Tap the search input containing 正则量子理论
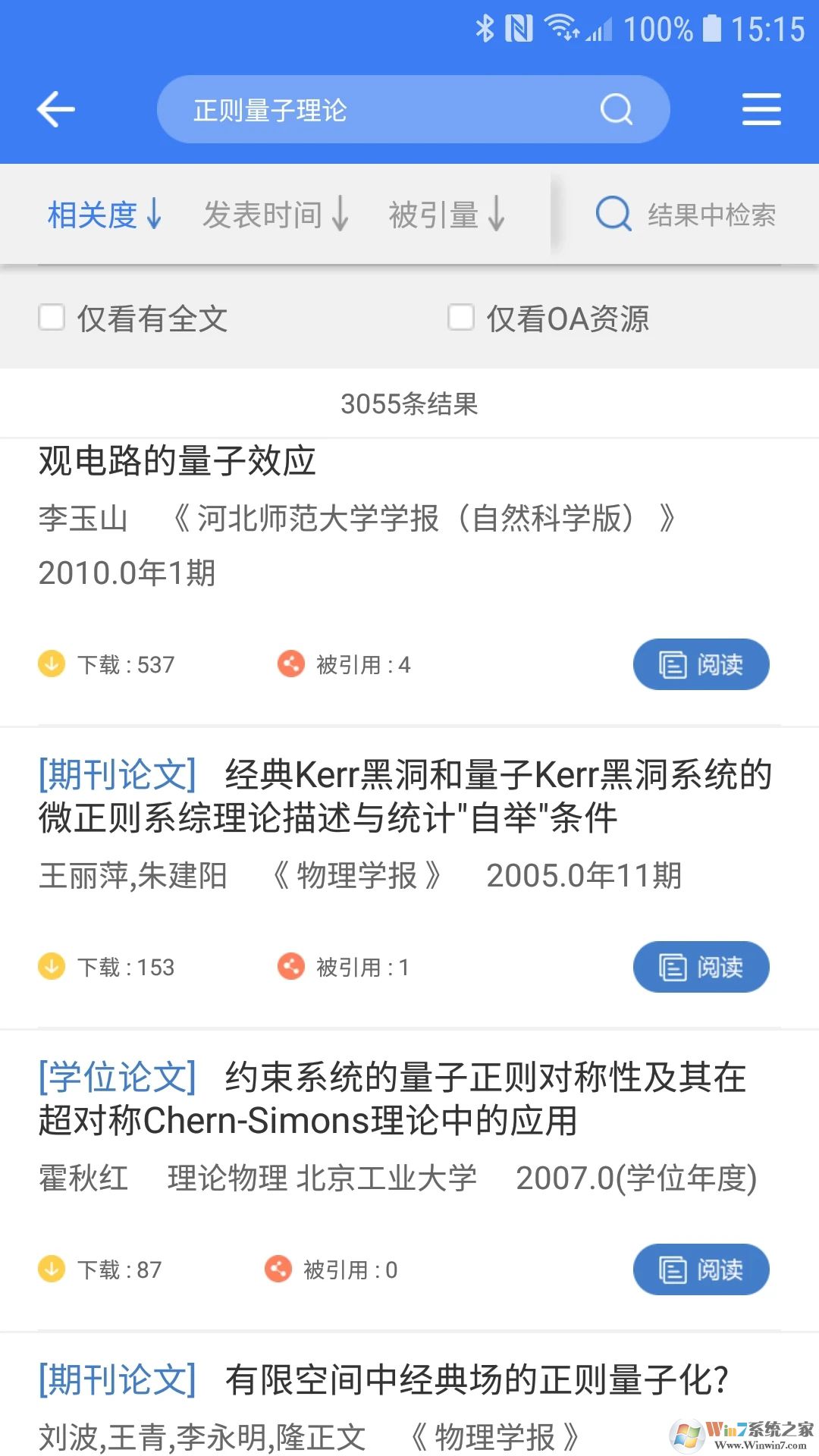 [x=379, y=108]
